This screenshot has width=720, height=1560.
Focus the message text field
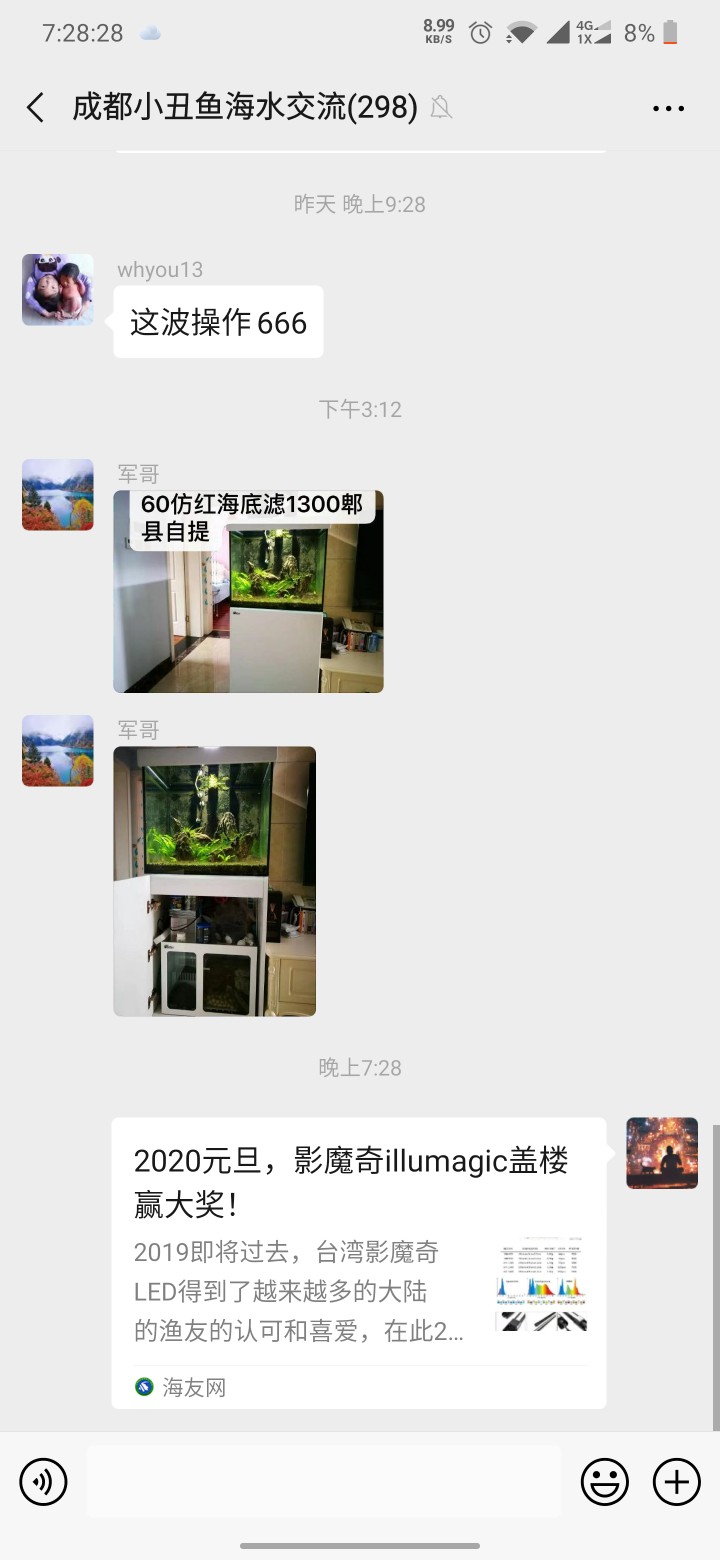(322, 1481)
